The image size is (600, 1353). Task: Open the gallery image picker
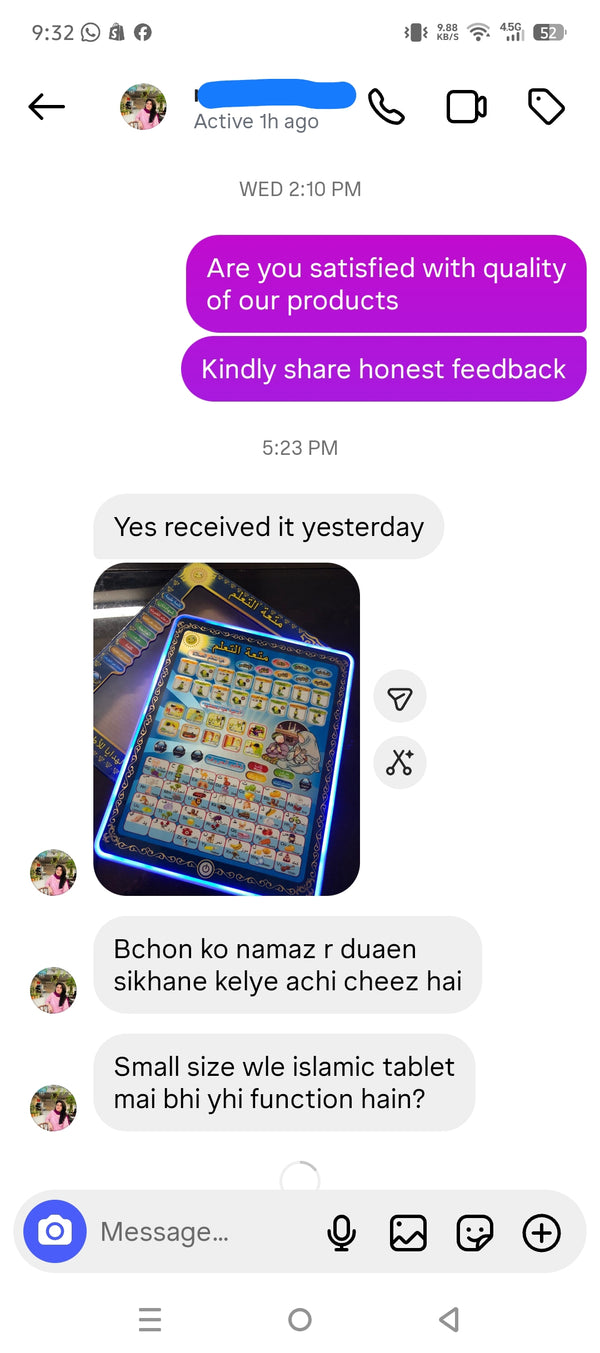408,1232
